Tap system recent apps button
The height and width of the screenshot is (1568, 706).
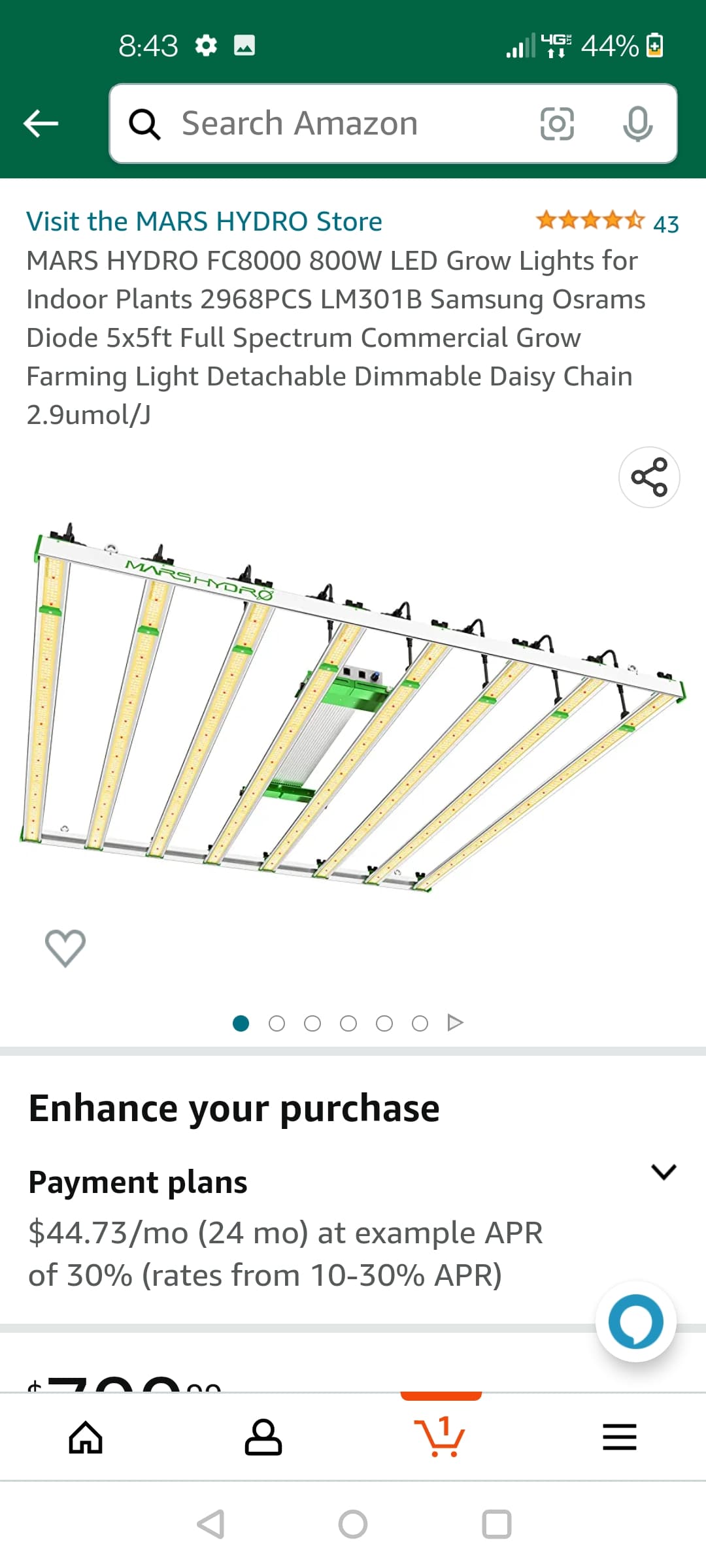(x=496, y=1524)
